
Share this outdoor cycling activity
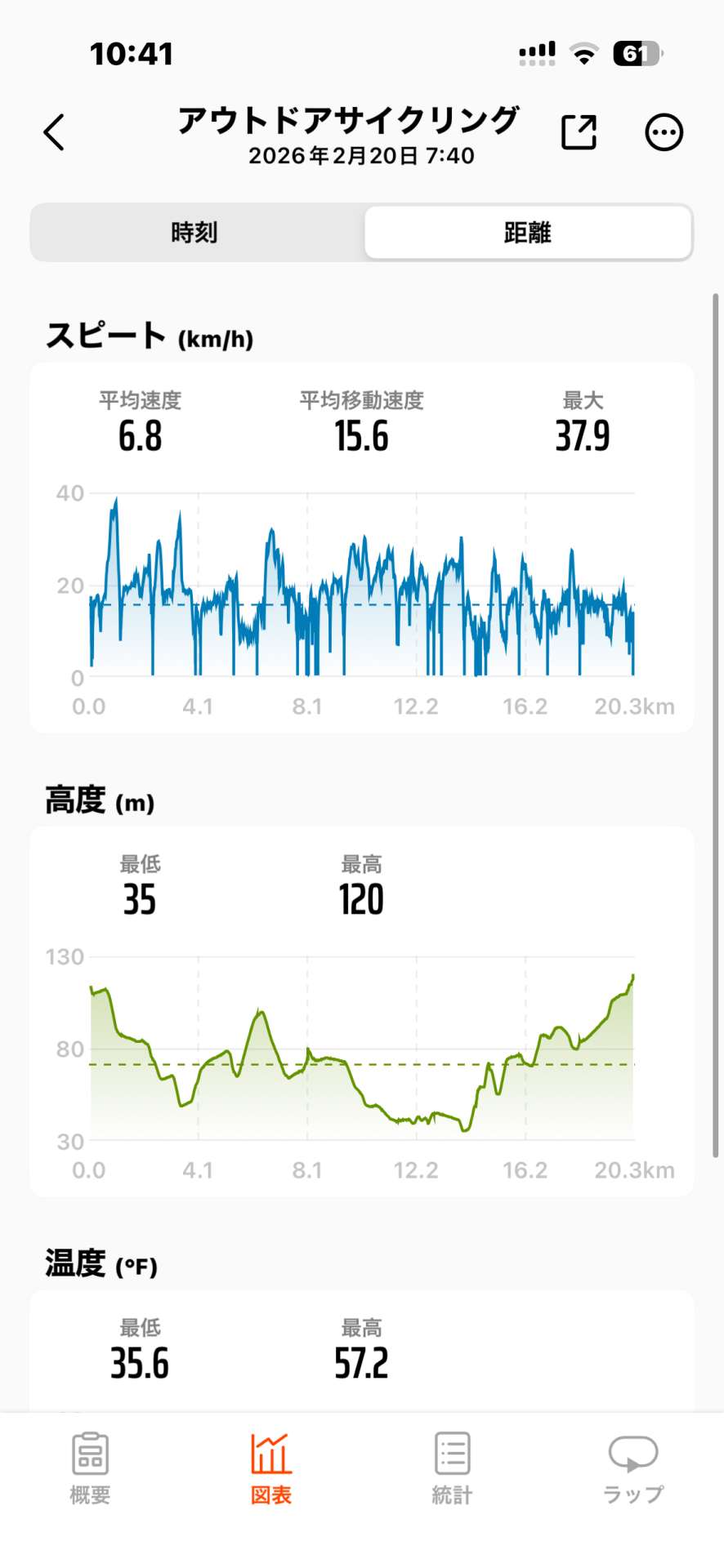coord(579,132)
